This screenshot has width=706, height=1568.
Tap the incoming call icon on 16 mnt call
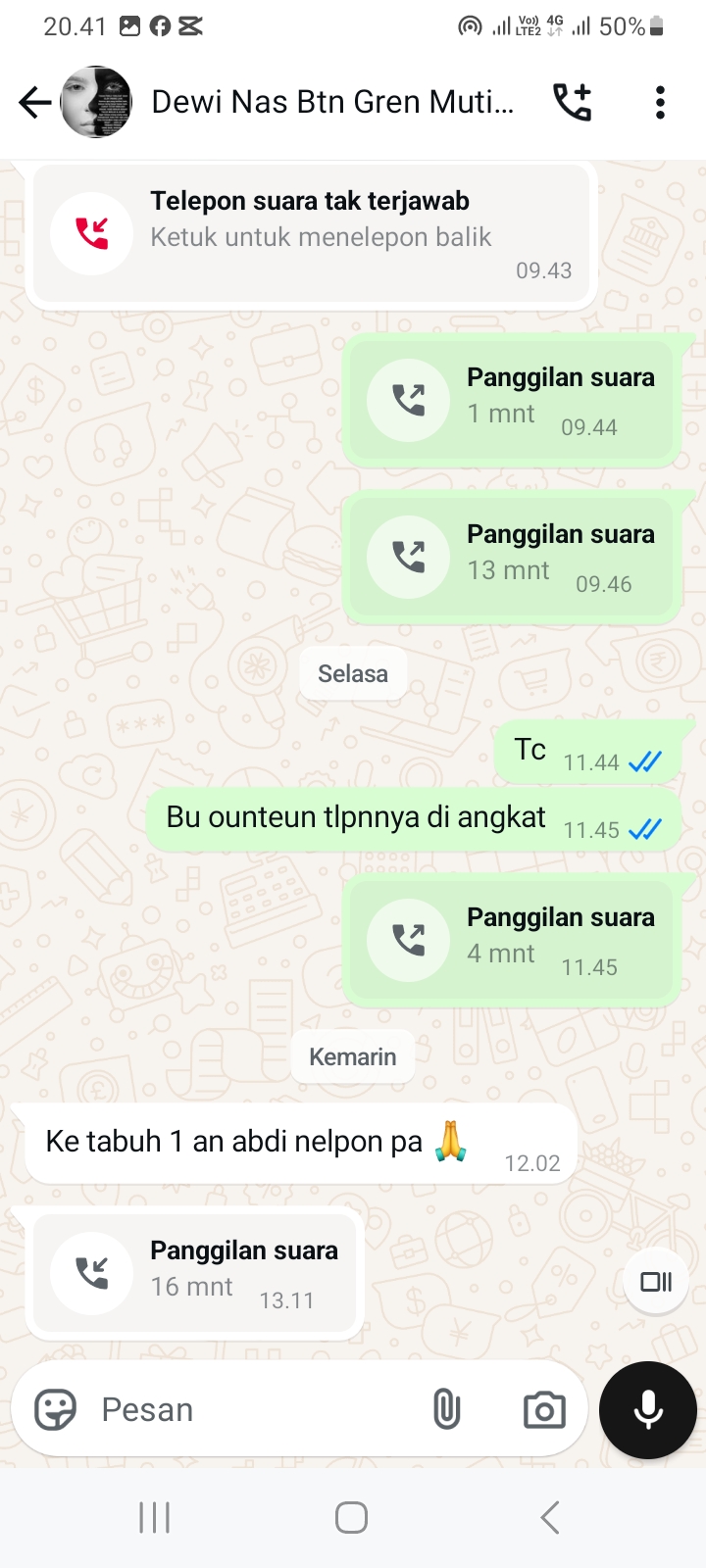coord(92,1272)
